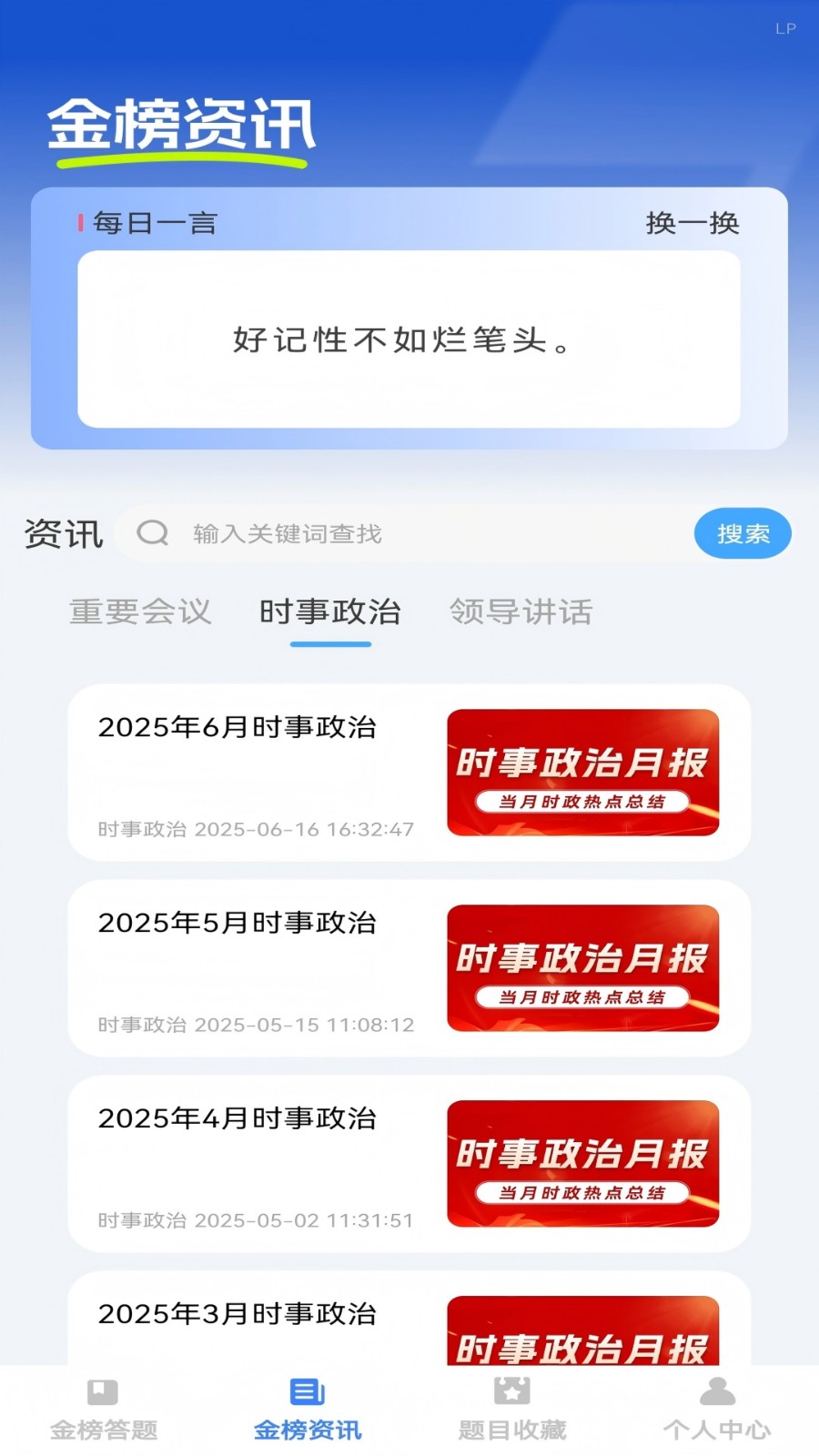Open 金榜答题 via the bookmark icon
Image resolution: width=819 pixels, height=1456 pixels.
(100, 1392)
